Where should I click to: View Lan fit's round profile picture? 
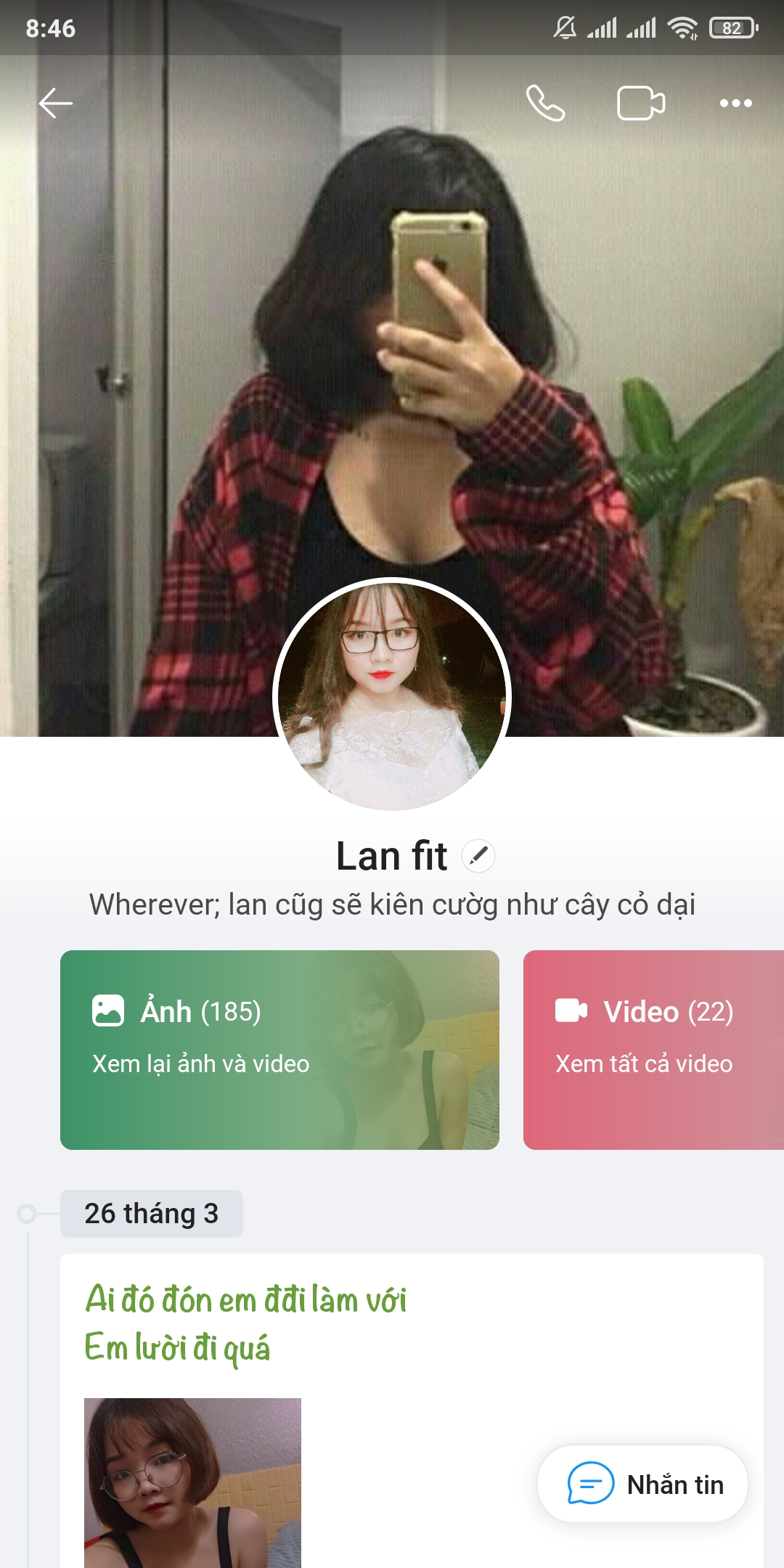392,695
